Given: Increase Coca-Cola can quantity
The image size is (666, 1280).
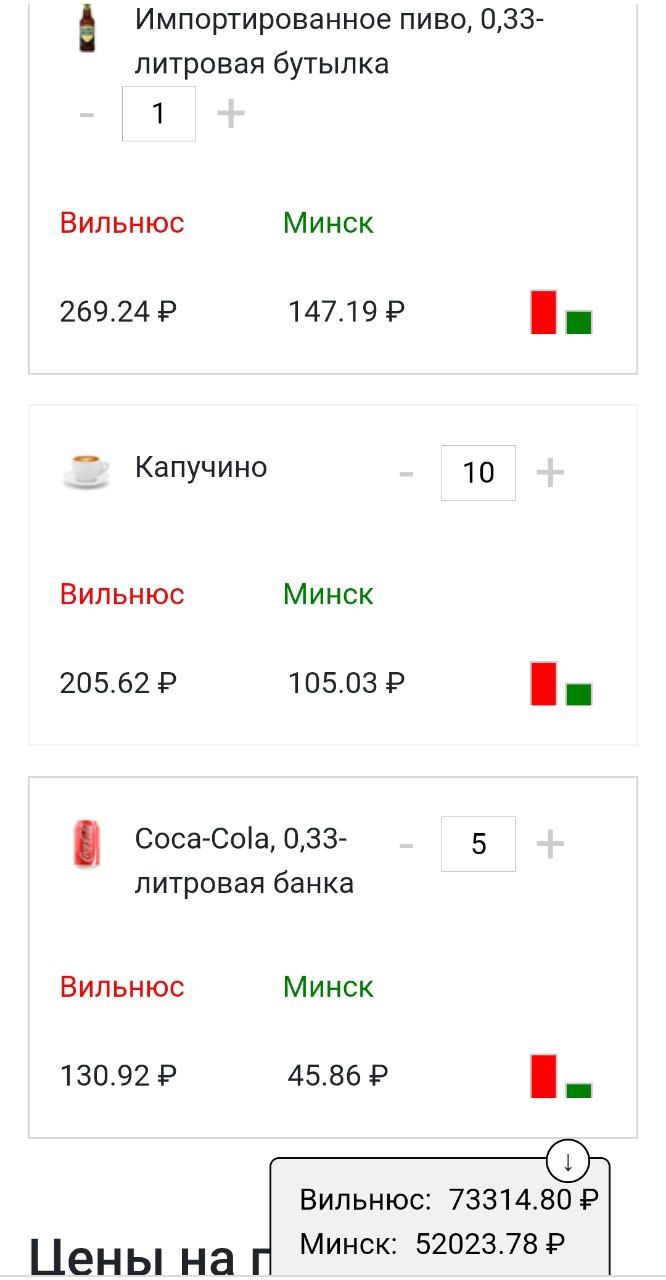Looking at the screenshot, I should coord(550,845).
